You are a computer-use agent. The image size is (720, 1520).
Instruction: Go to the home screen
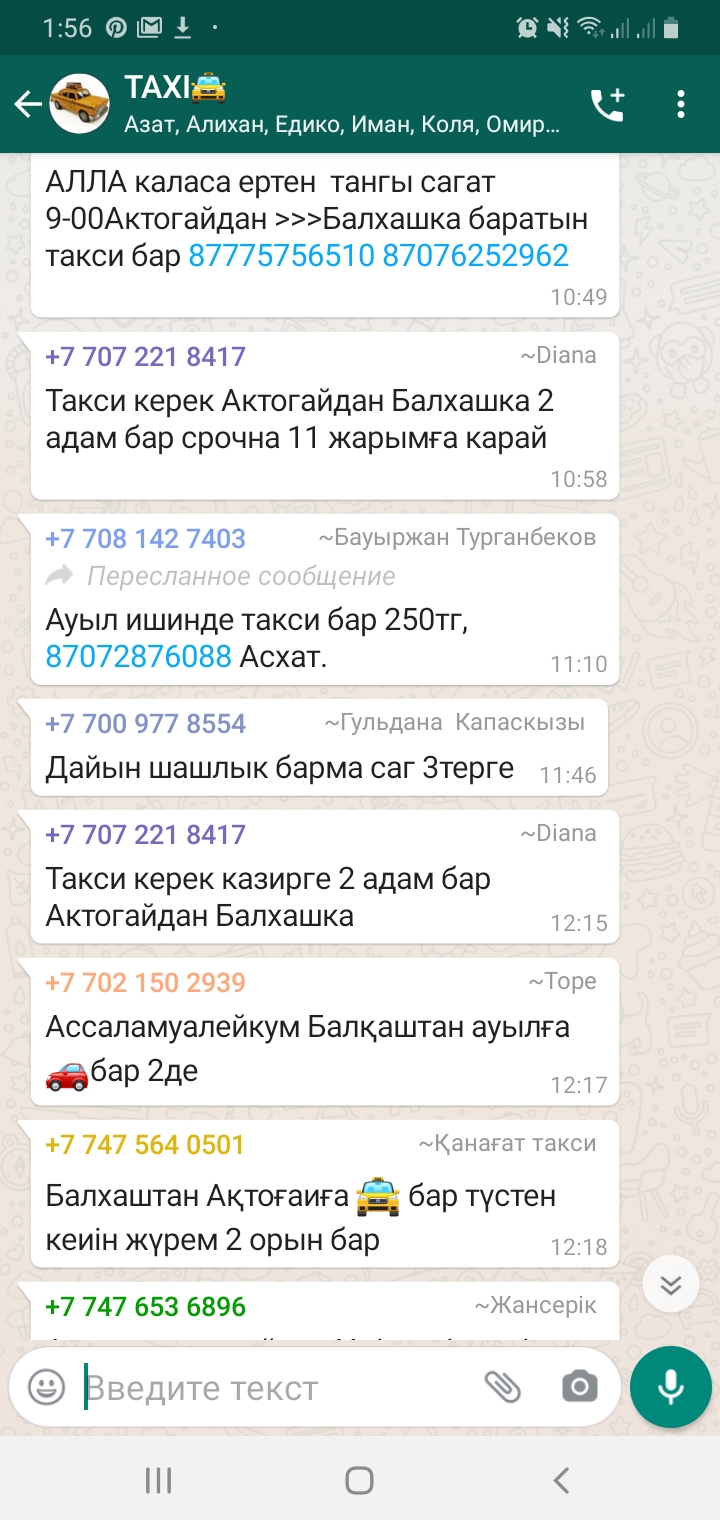[x=359, y=1480]
